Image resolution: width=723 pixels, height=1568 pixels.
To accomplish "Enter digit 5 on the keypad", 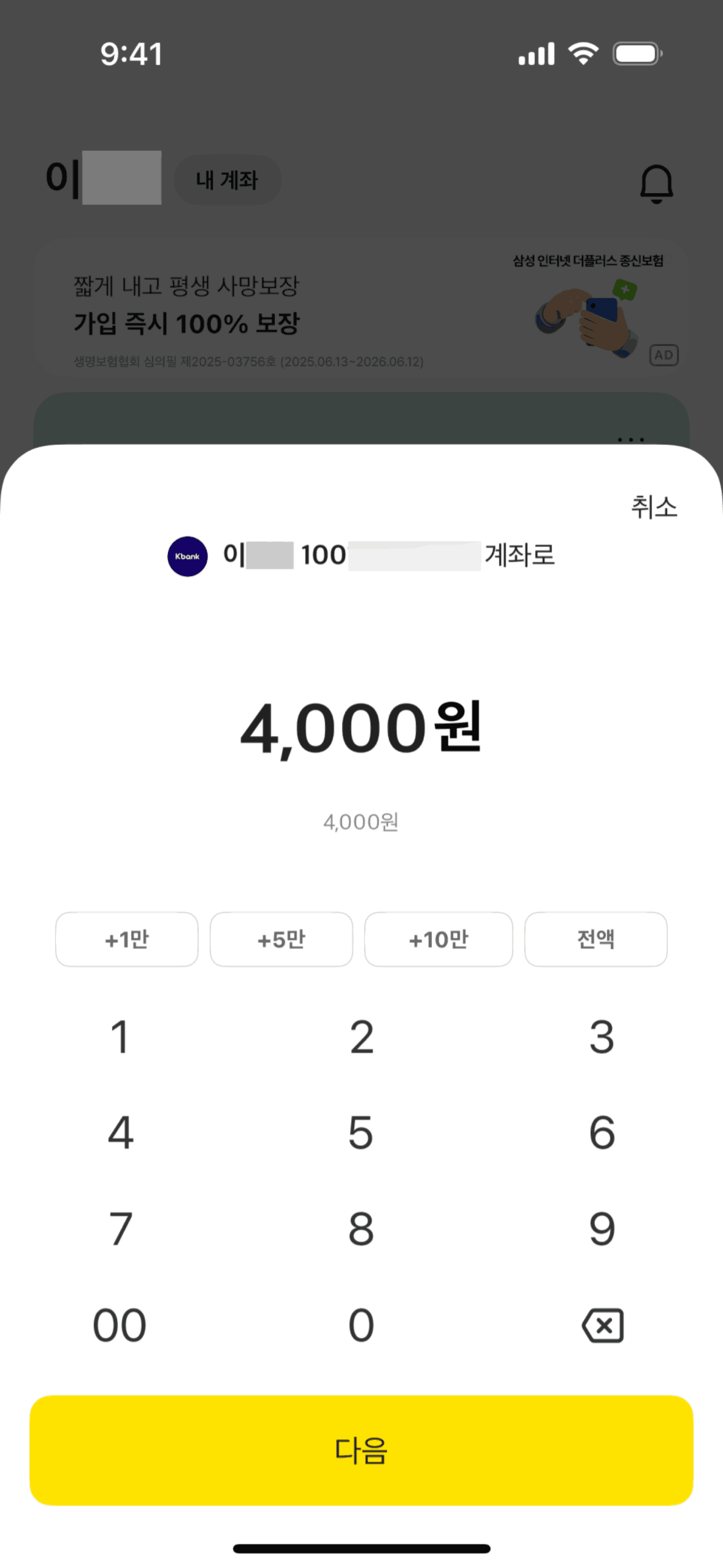I will pos(361,1133).
